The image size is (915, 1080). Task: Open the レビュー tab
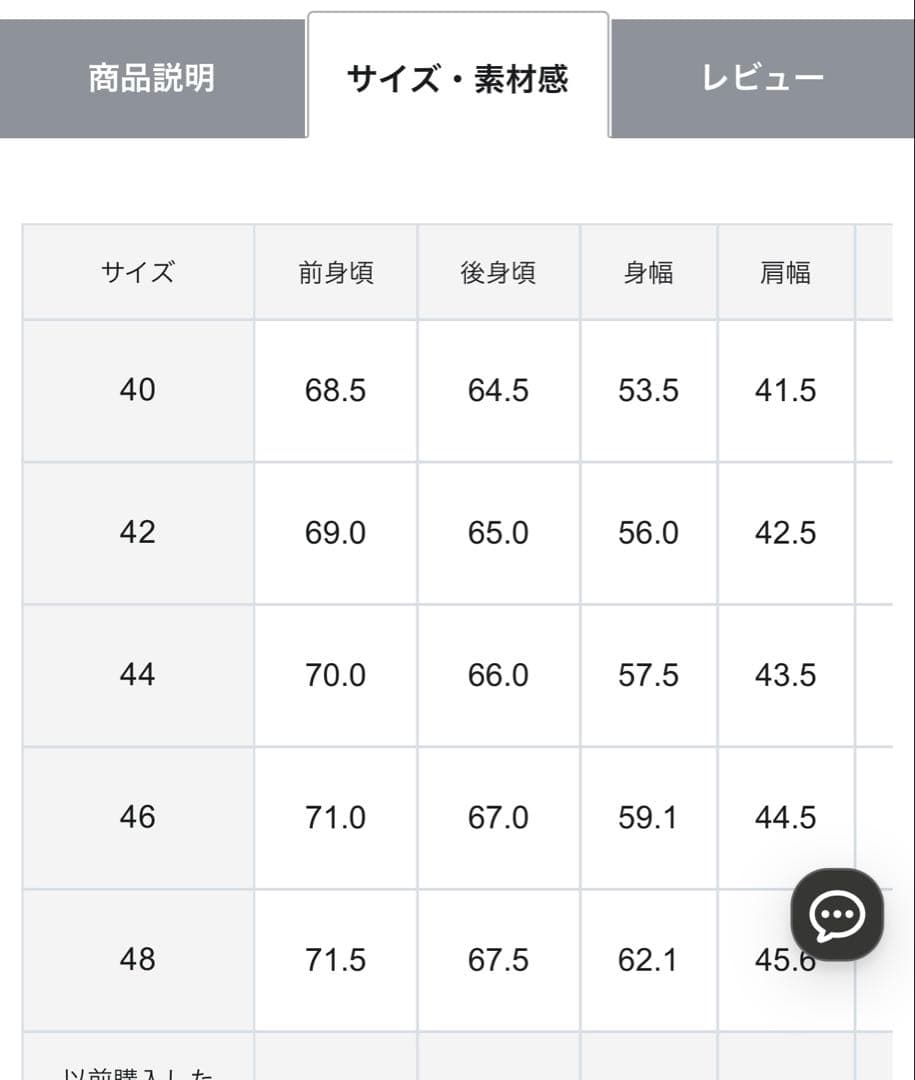click(x=762, y=78)
